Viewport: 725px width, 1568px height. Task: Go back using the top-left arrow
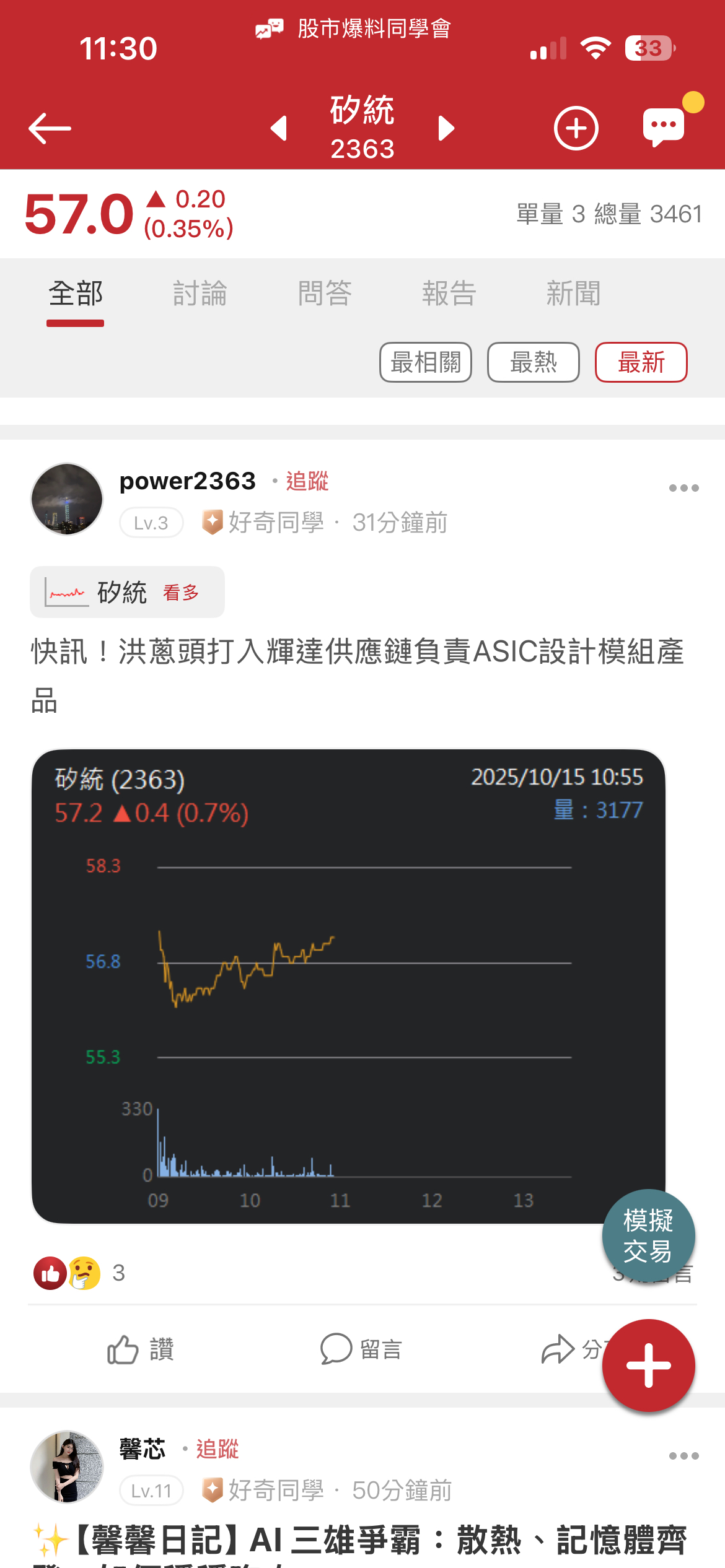[50, 128]
